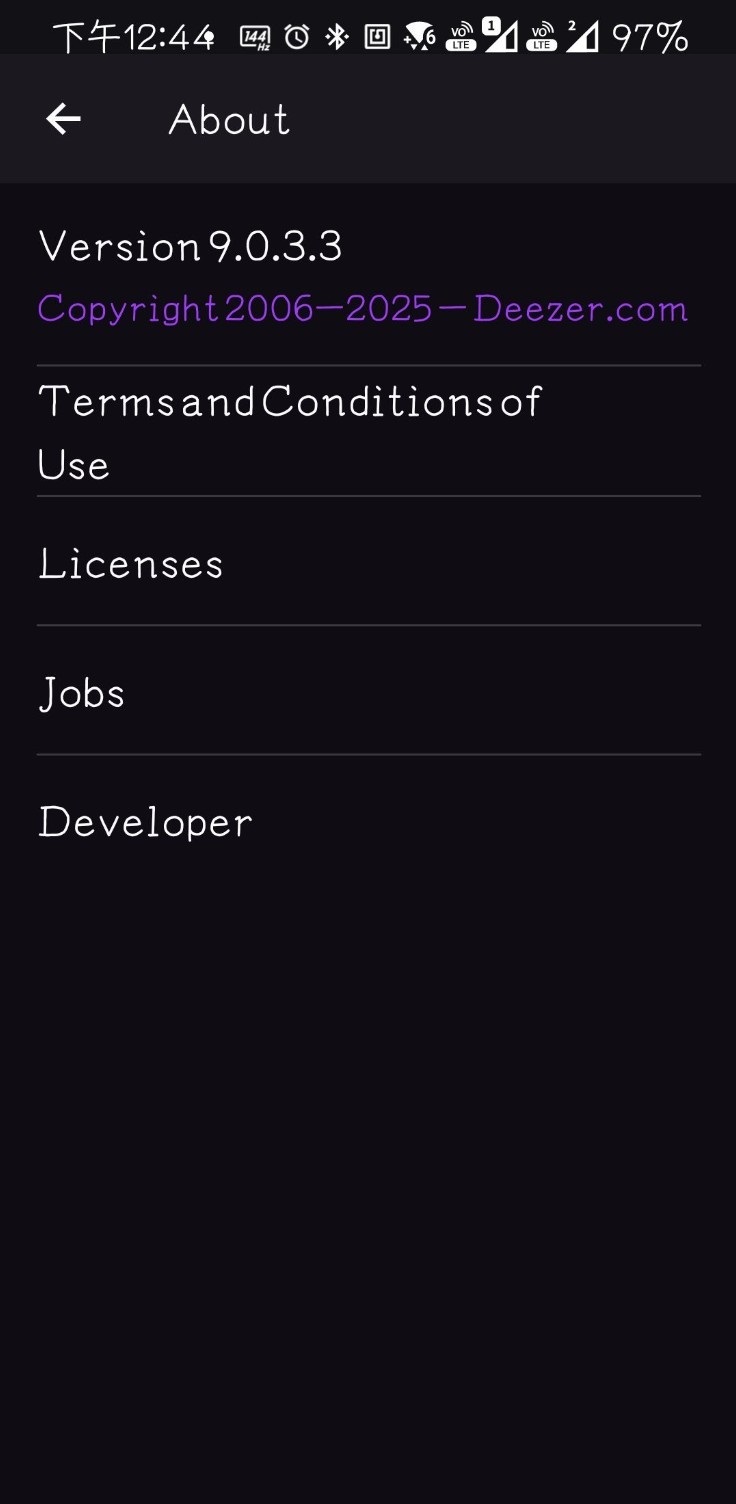View the Jobs entry
The image size is (736, 1504).
(82, 693)
